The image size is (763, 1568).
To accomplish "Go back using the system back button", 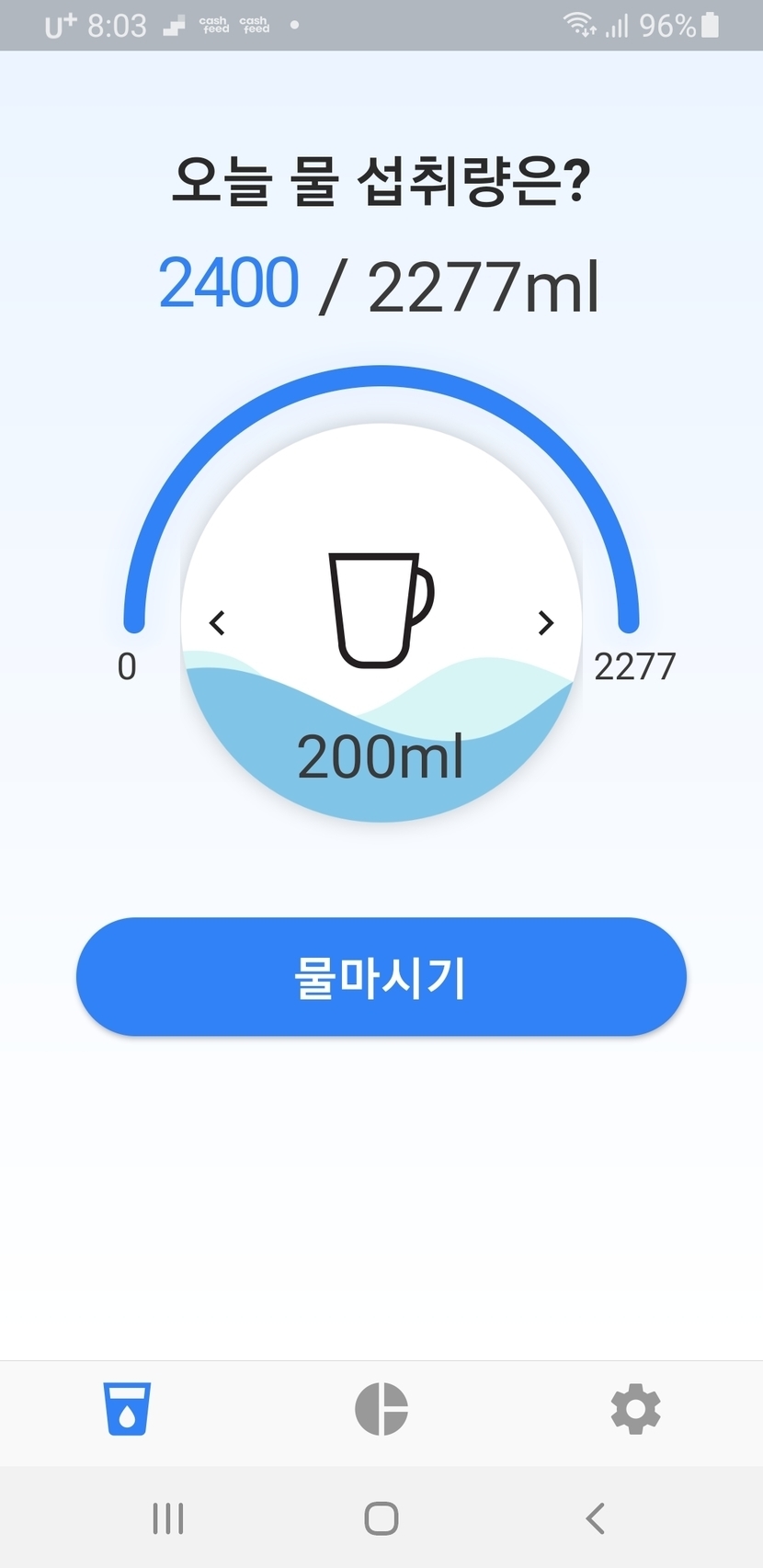I will [596, 1518].
